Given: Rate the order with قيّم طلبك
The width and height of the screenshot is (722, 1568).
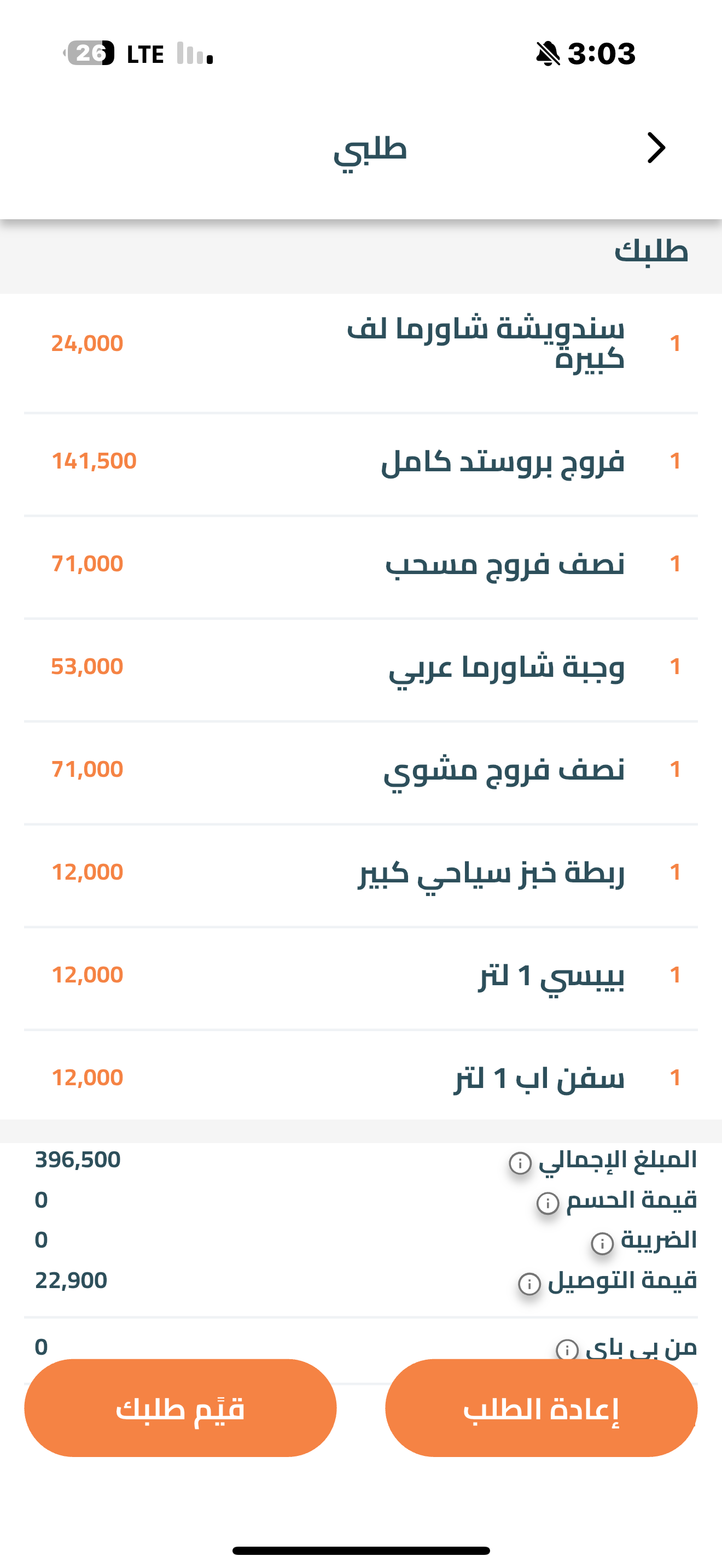Looking at the screenshot, I should tap(180, 1407).
